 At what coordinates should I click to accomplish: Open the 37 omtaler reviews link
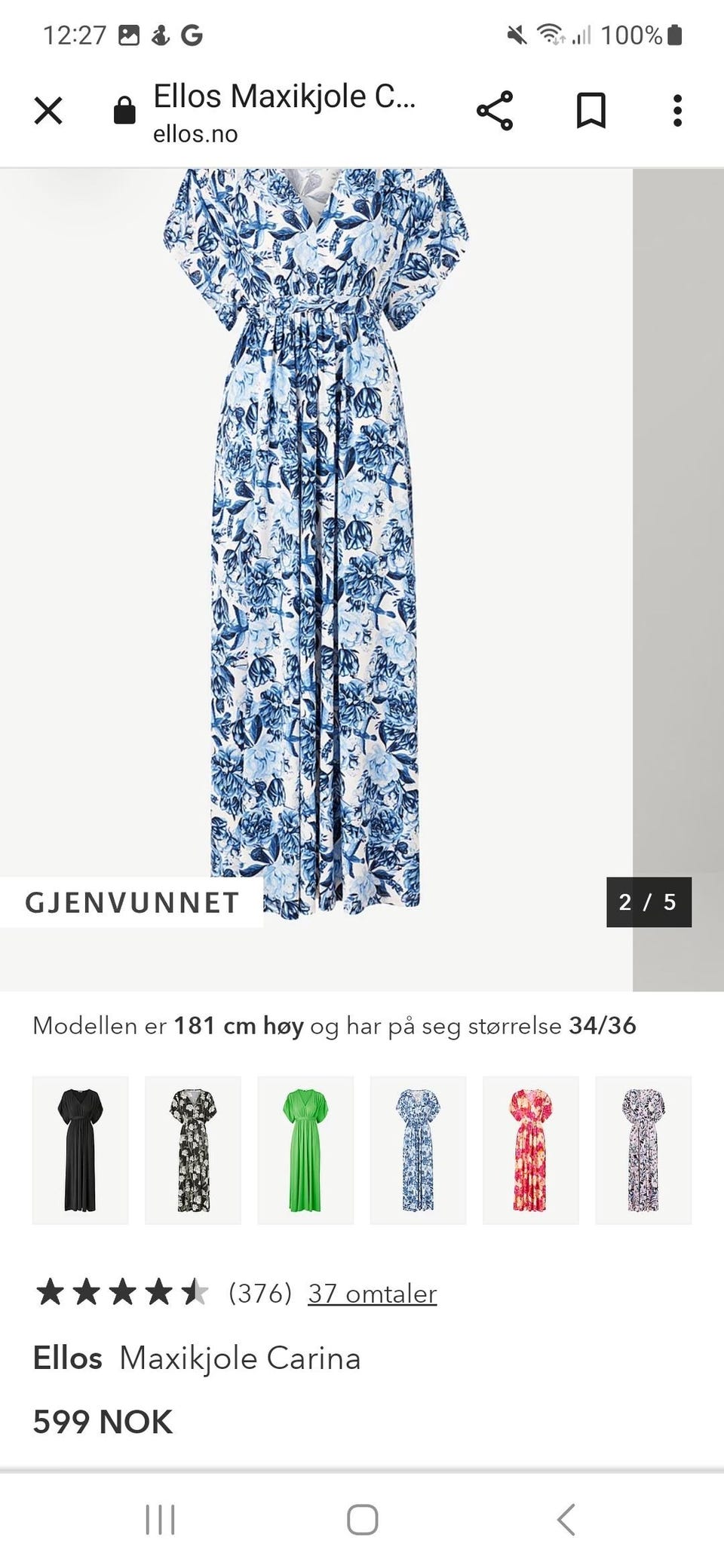click(x=373, y=1294)
